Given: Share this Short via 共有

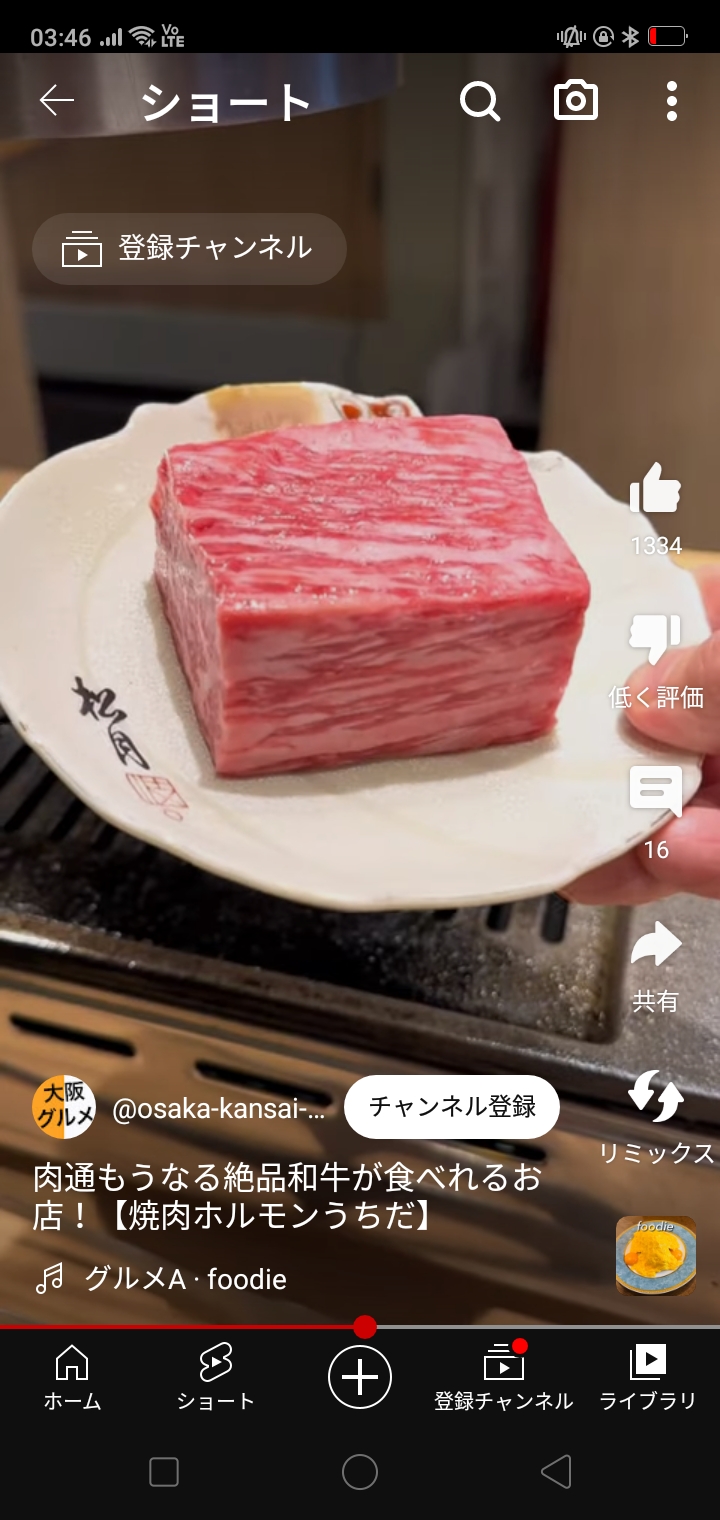Looking at the screenshot, I should [656, 946].
